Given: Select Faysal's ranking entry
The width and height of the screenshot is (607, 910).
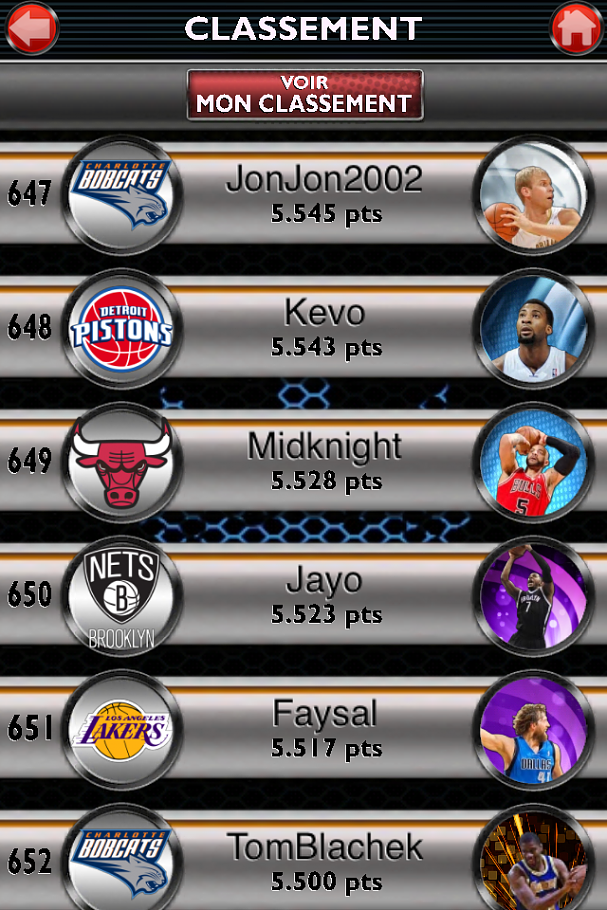Looking at the screenshot, I should click(324, 728).
